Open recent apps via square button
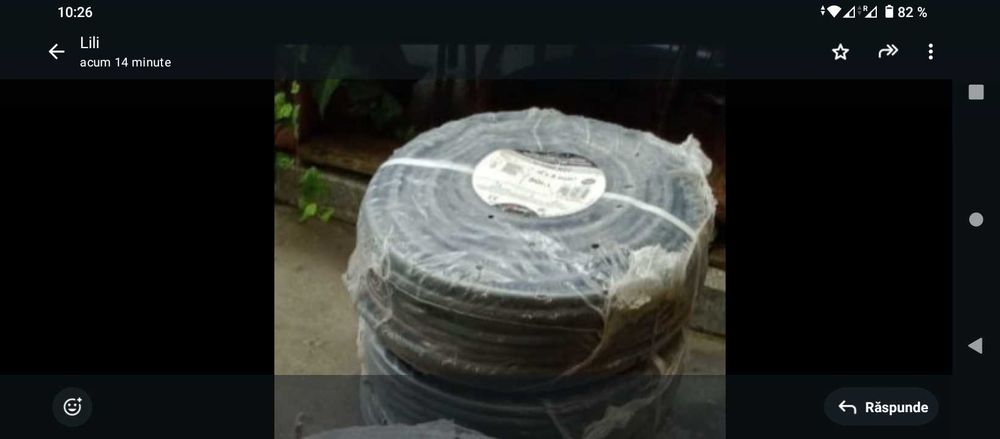1000x439 pixels. tap(976, 92)
